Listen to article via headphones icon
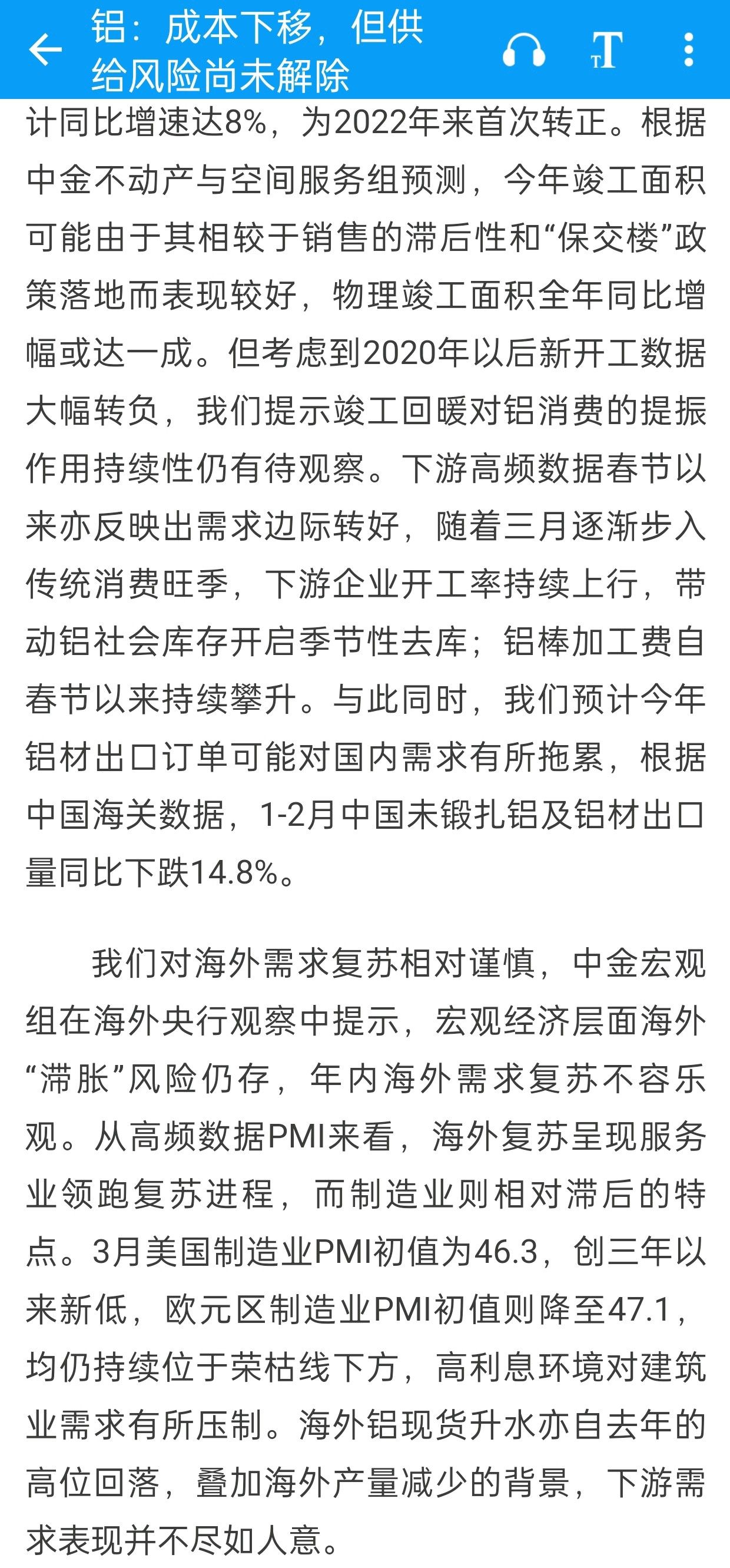 coord(523,49)
